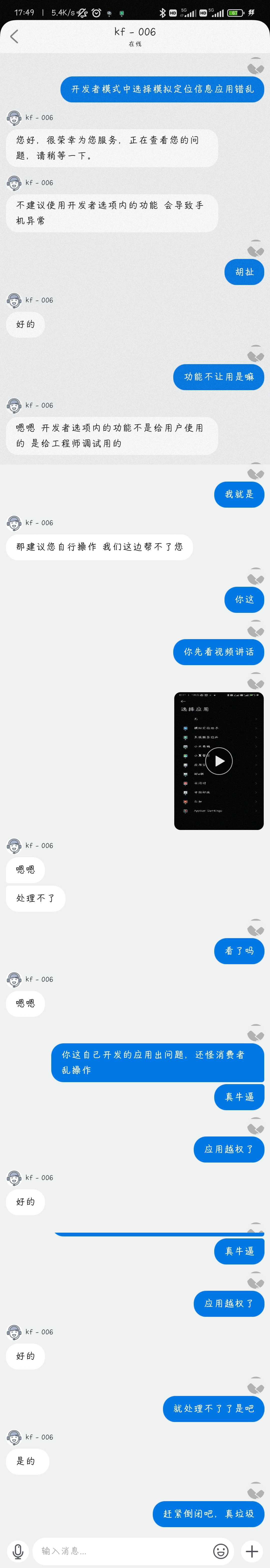The width and height of the screenshot is (270, 1568).
Task: Open the plus attachment menu
Action: tap(251, 1550)
